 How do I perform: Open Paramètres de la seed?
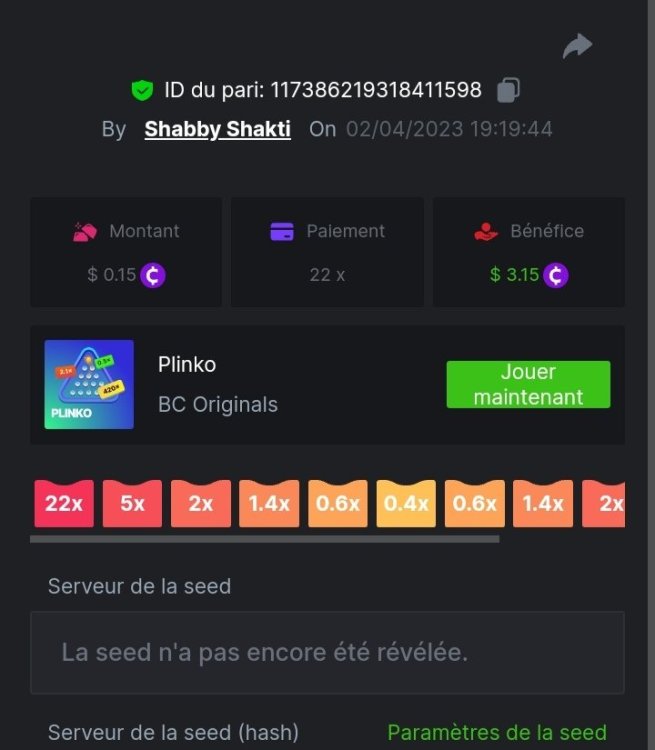point(496,732)
